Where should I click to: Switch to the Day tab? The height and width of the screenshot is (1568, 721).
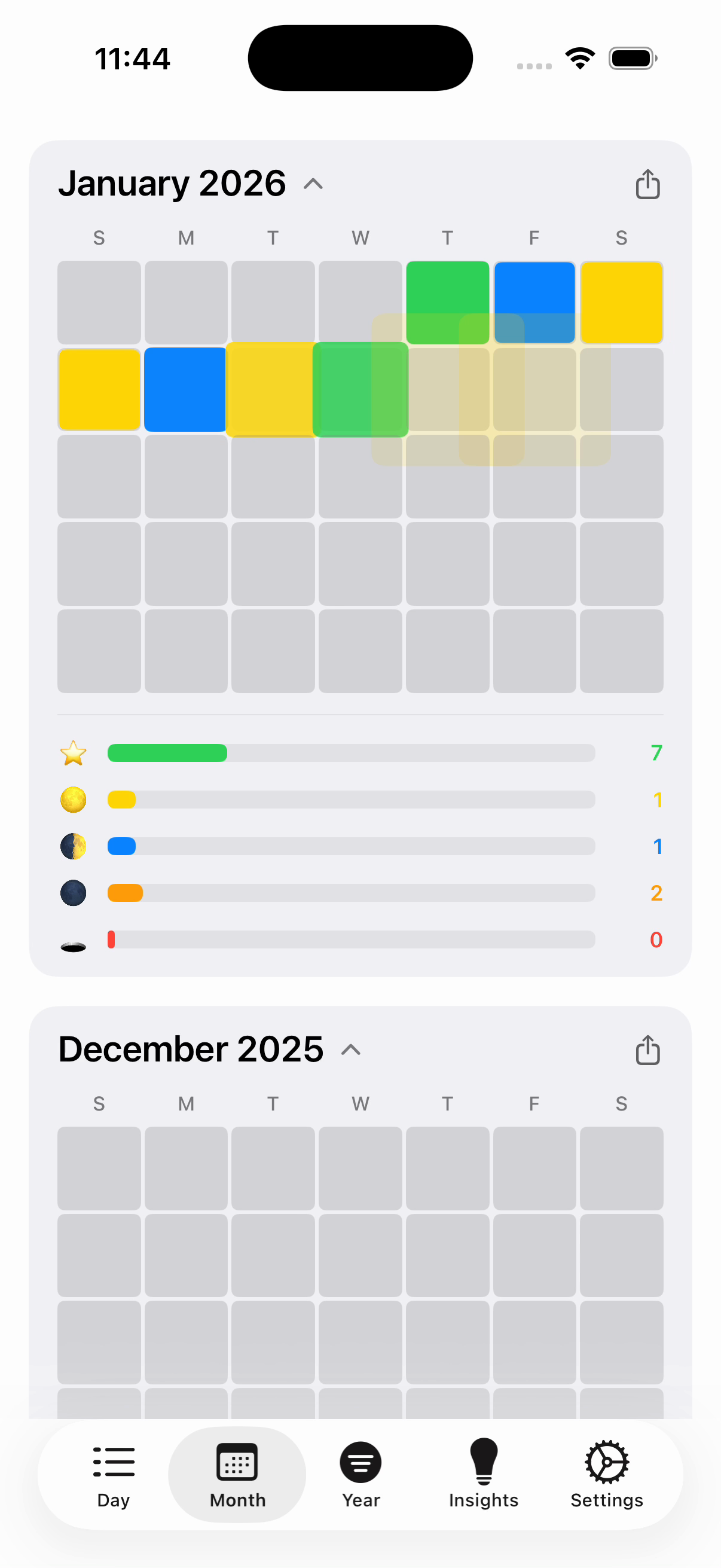point(114,1475)
